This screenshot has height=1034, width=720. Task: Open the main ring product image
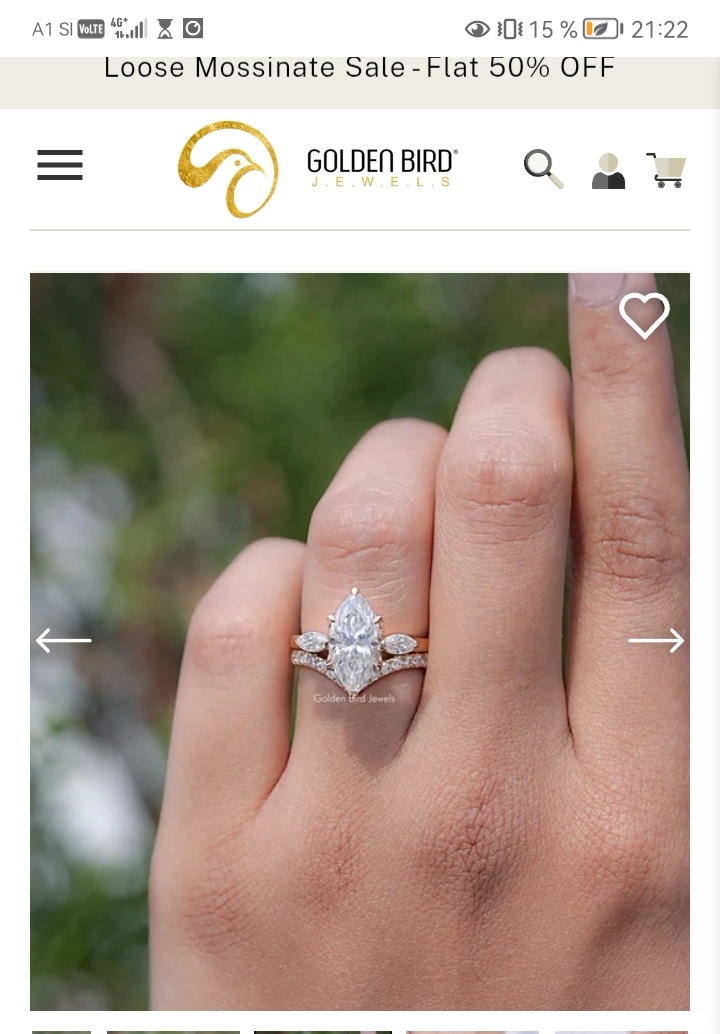point(360,642)
